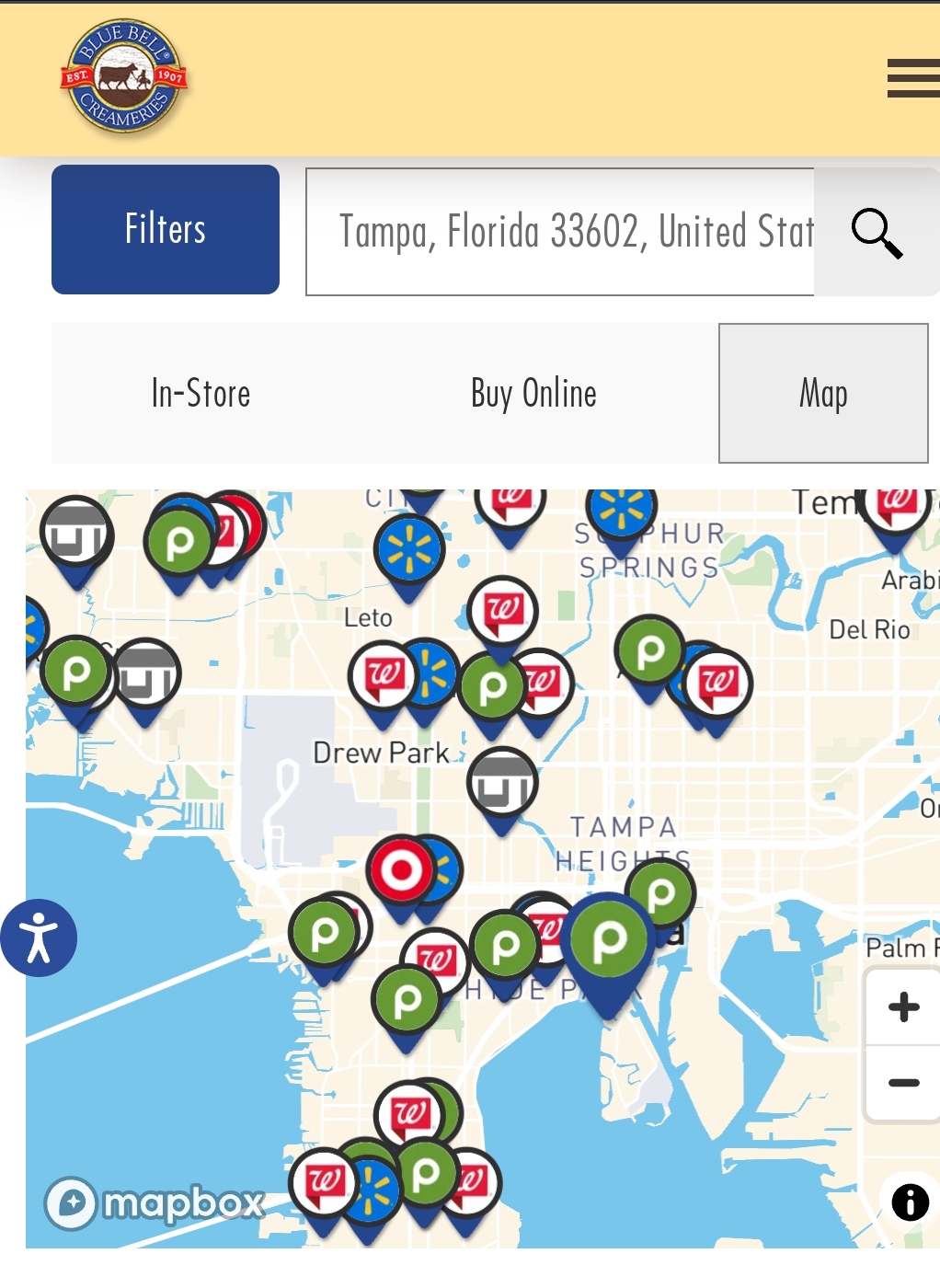Open the map attribution info icon
This screenshot has width=940, height=1288.
tap(910, 1202)
